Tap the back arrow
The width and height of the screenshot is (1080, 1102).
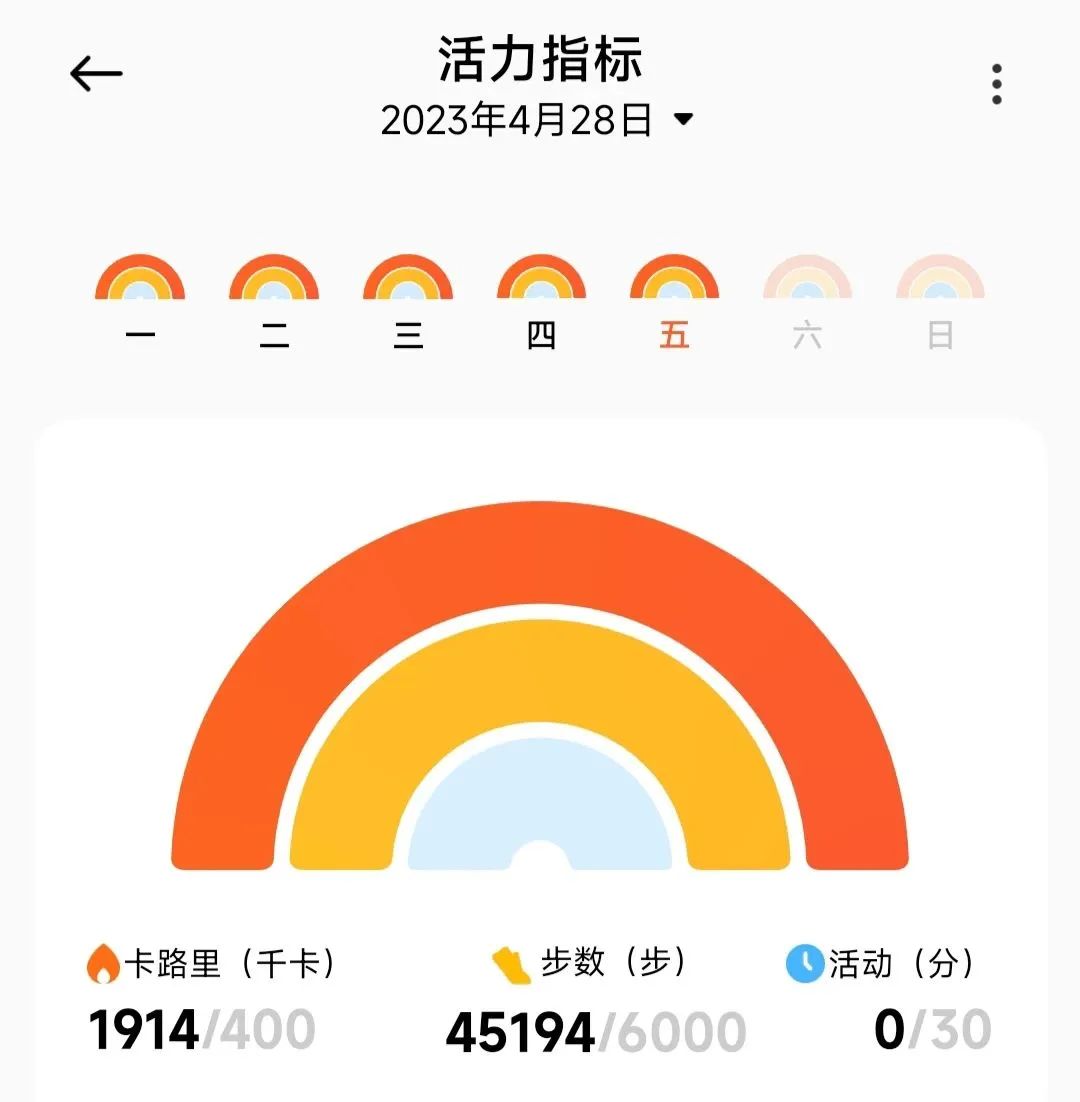(x=94, y=71)
